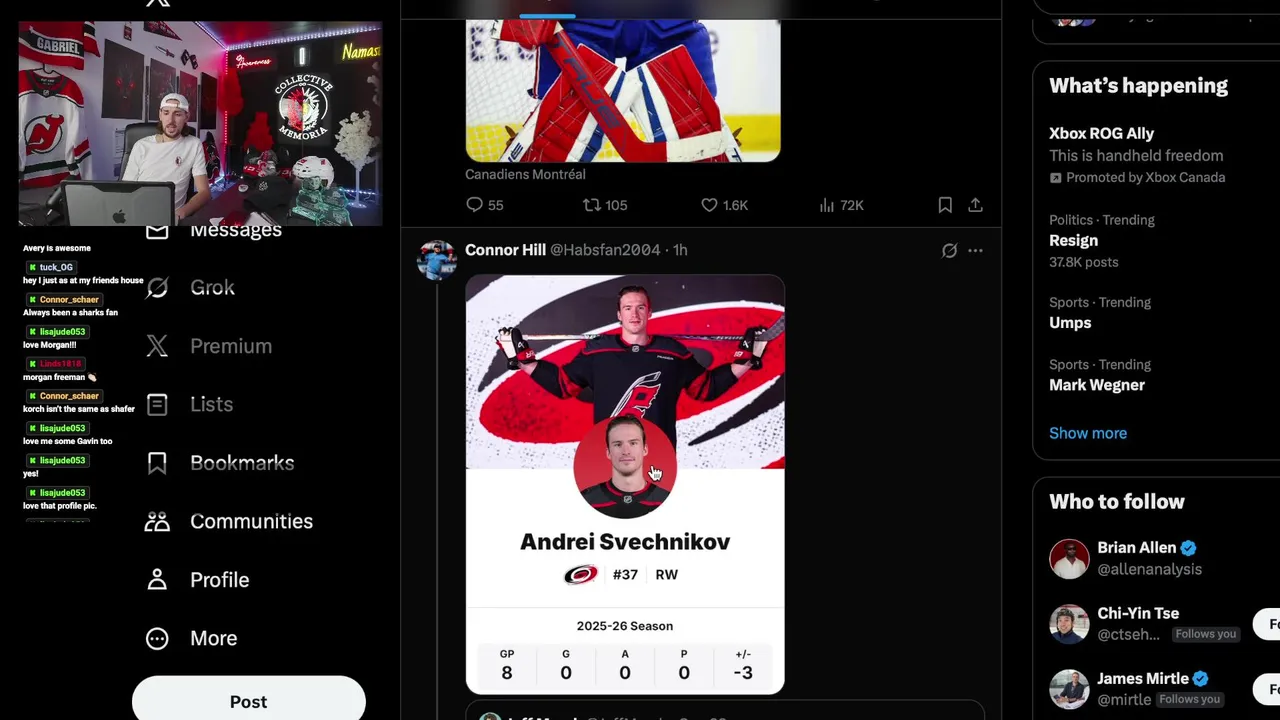This screenshot has width=1280, height=720.
Task: Repost the post with 105 reposts
Action: [592, 205]
